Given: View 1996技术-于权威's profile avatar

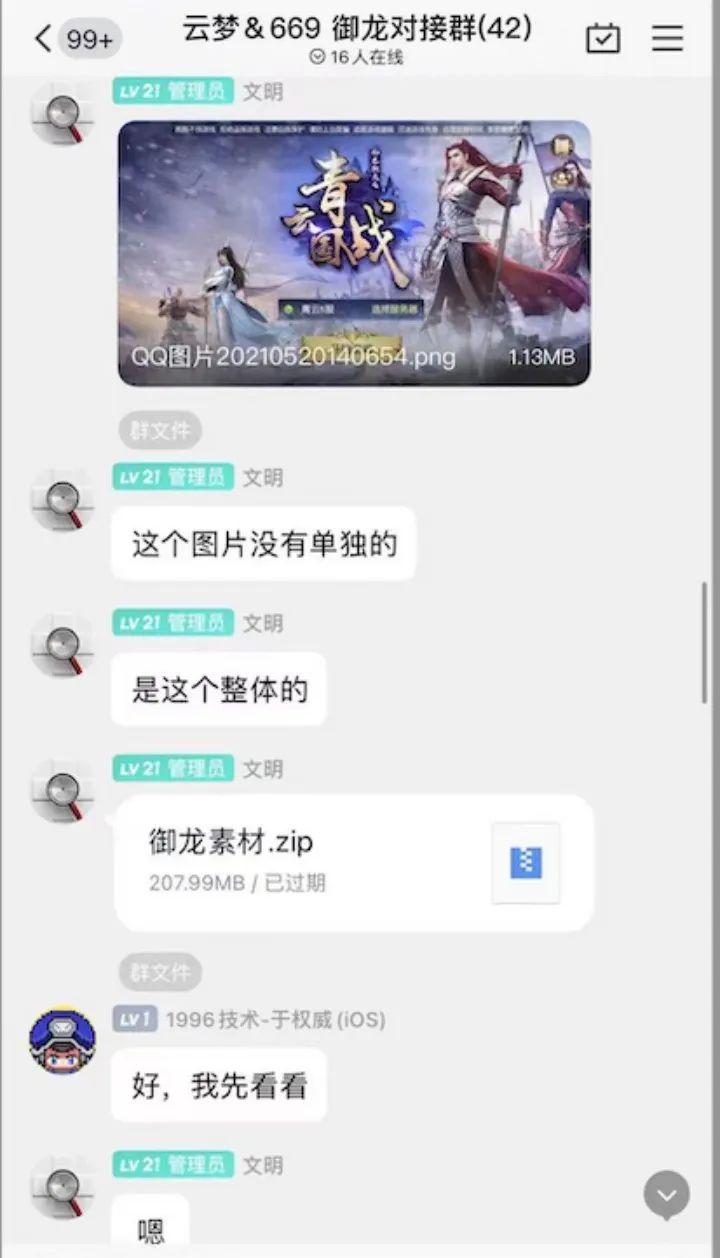Looking at the screenshot, I should (63, 1041).
